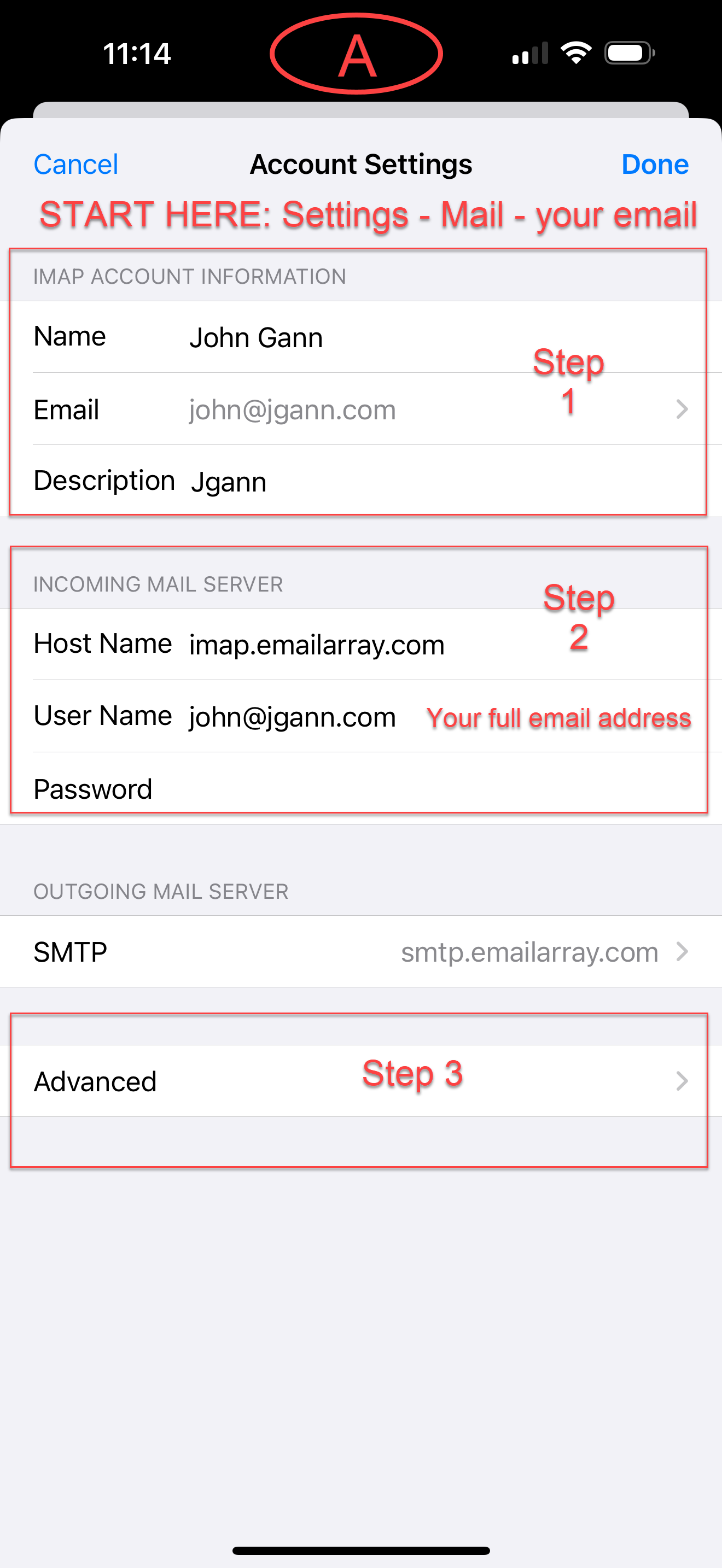Cancel the account settings changes
The width and height of the screenshot is (722, 1568).
[x=75, y=165]
